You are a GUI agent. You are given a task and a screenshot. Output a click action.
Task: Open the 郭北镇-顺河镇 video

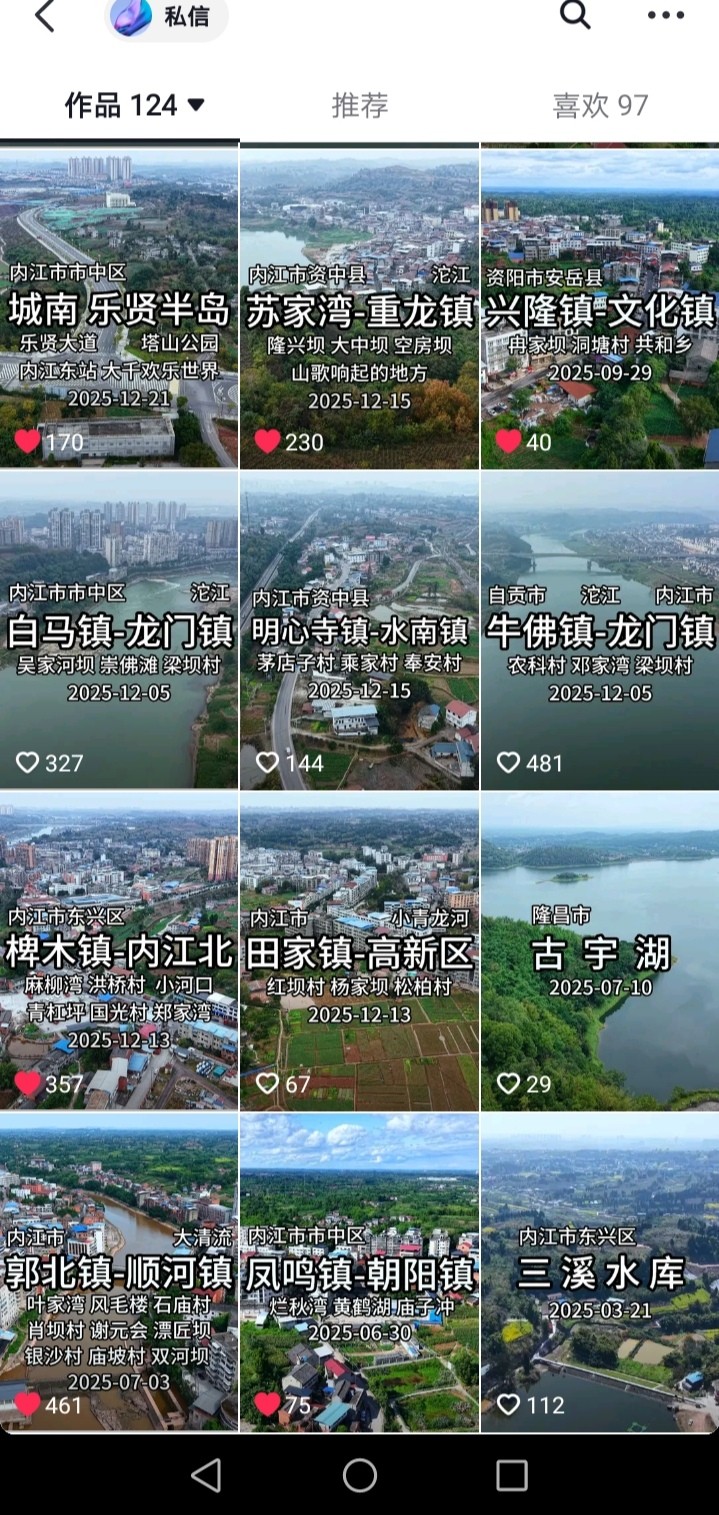(119, 1272)
